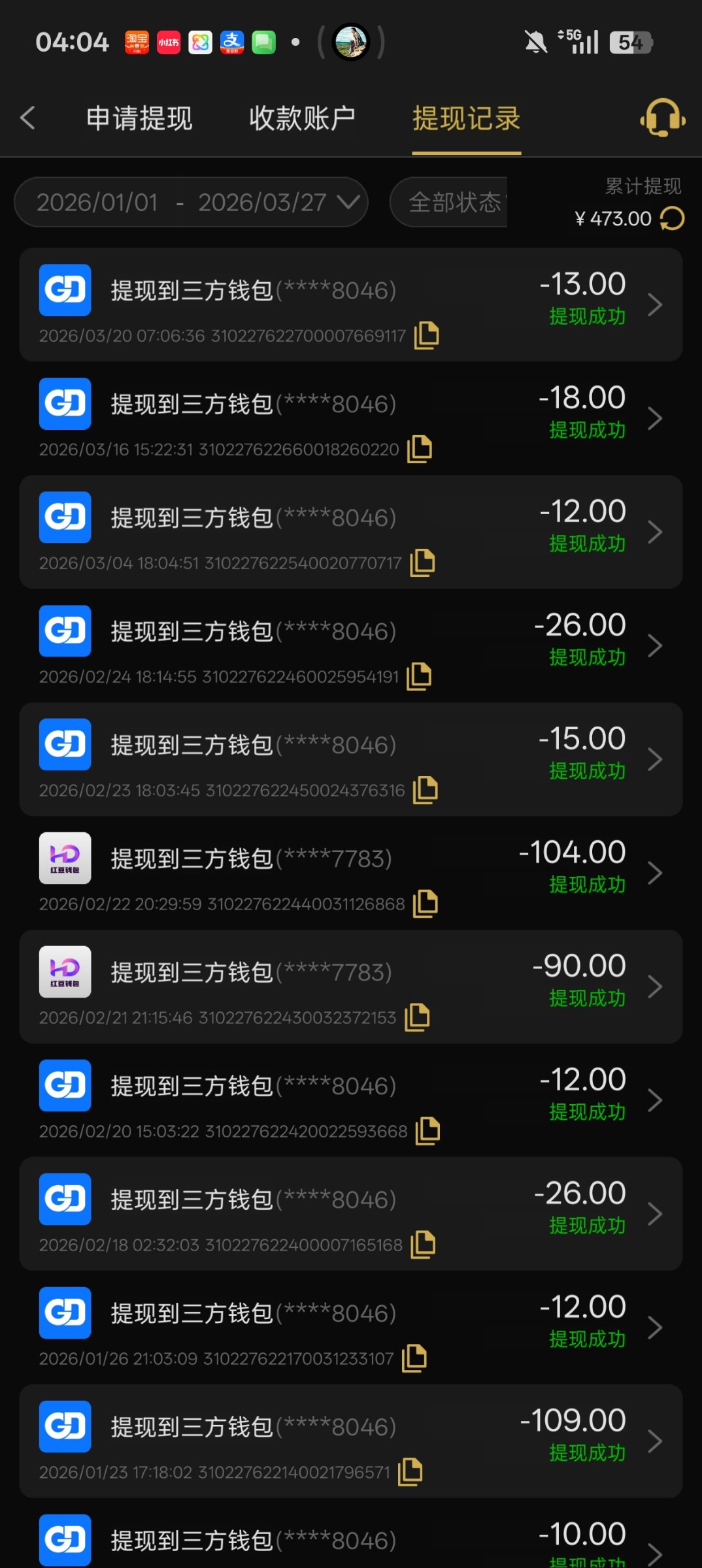Switch to the 收款账户 tab
Image resolution: width=702 pixels, height=1568 pixels.
(x=302, y=119)
